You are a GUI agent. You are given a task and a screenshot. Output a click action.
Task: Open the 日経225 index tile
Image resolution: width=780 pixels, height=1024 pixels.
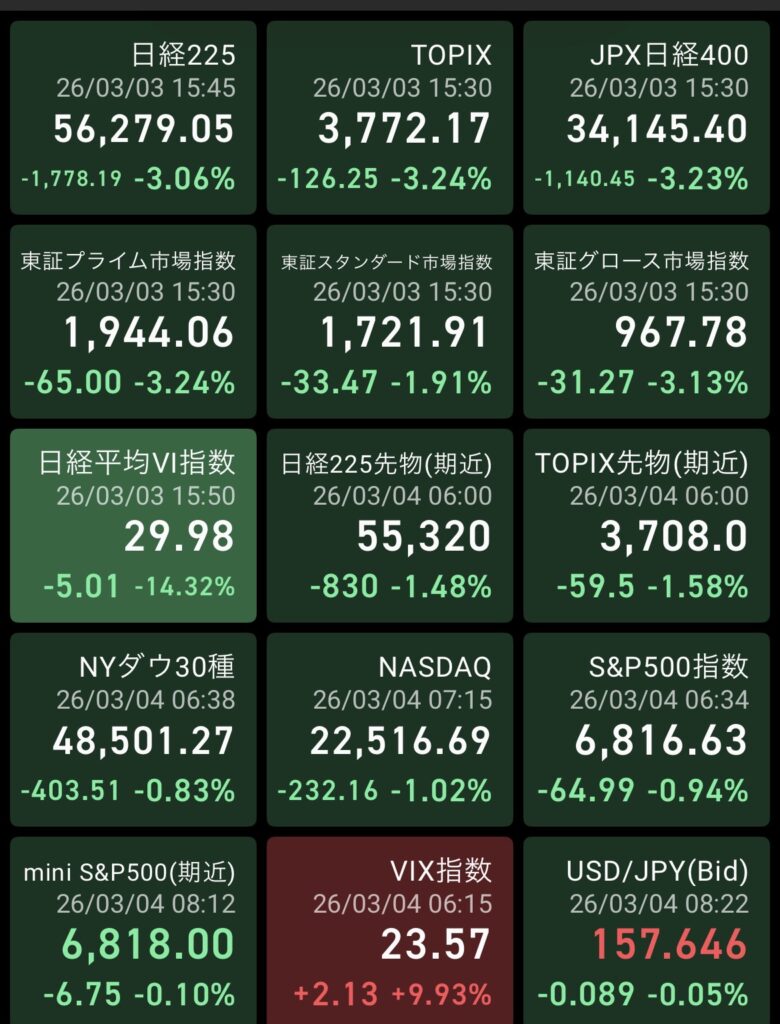[x=133, y=118]
